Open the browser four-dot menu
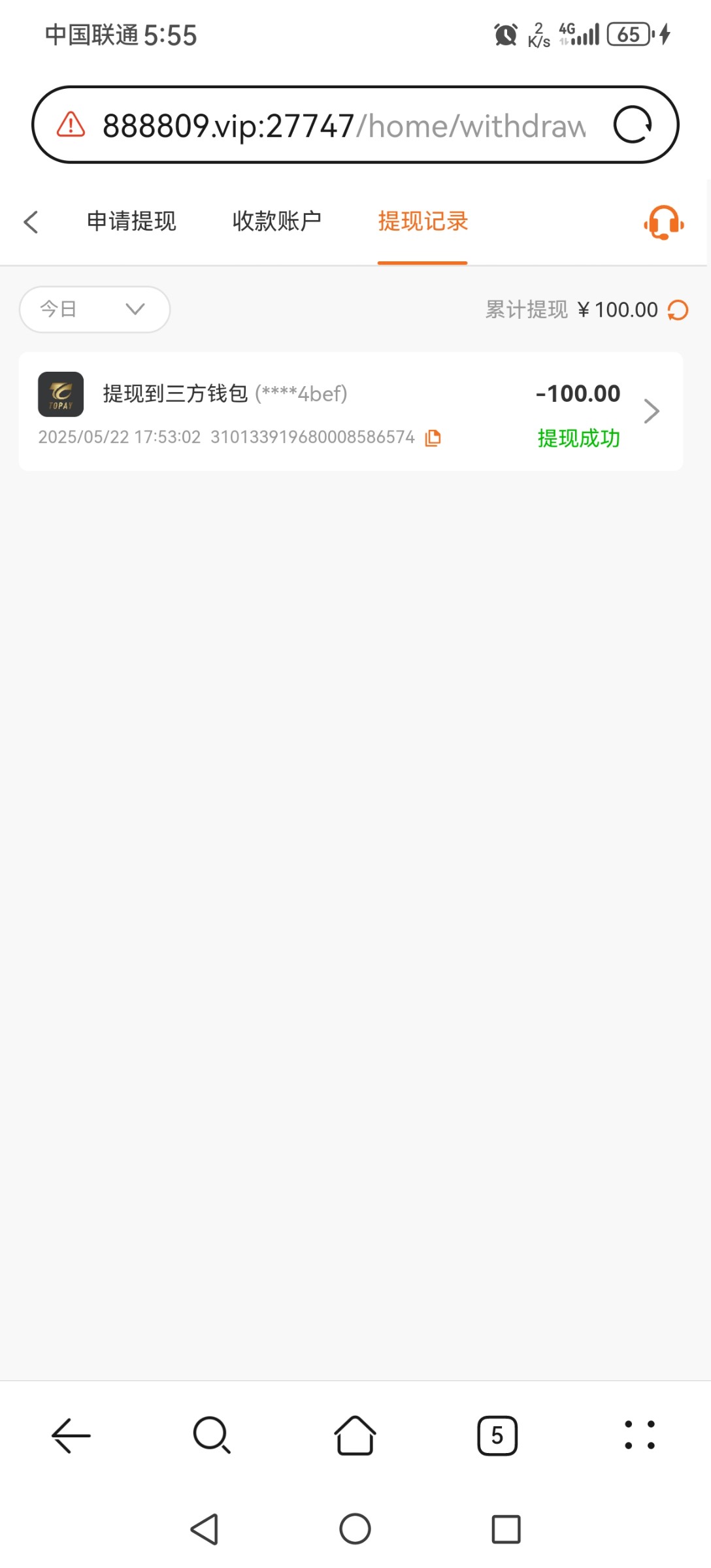 [x=640, y=1435]
